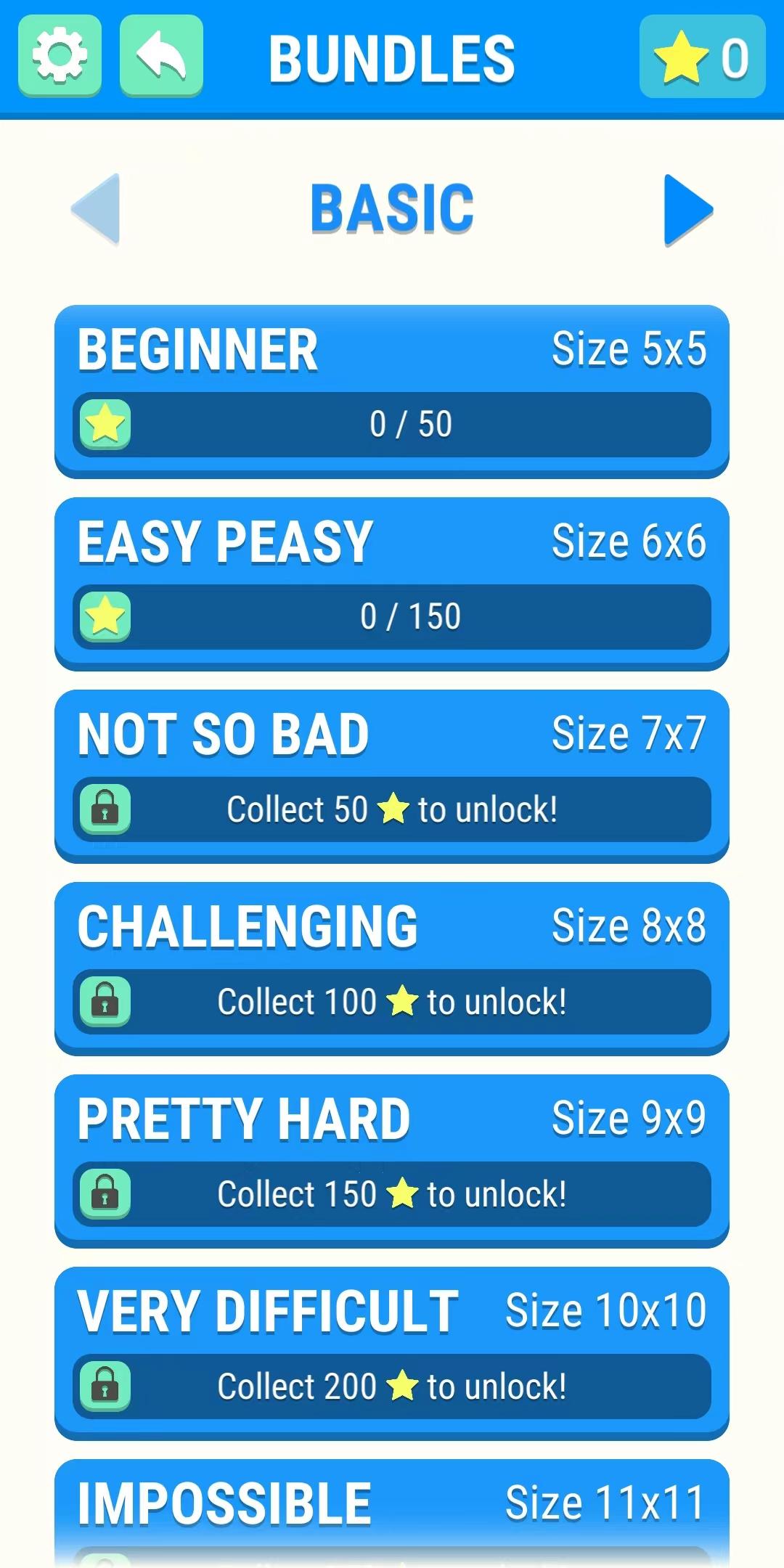Show the next bundle category
The width and height of the screenshot is (784, 1568).
coord(687,210)
